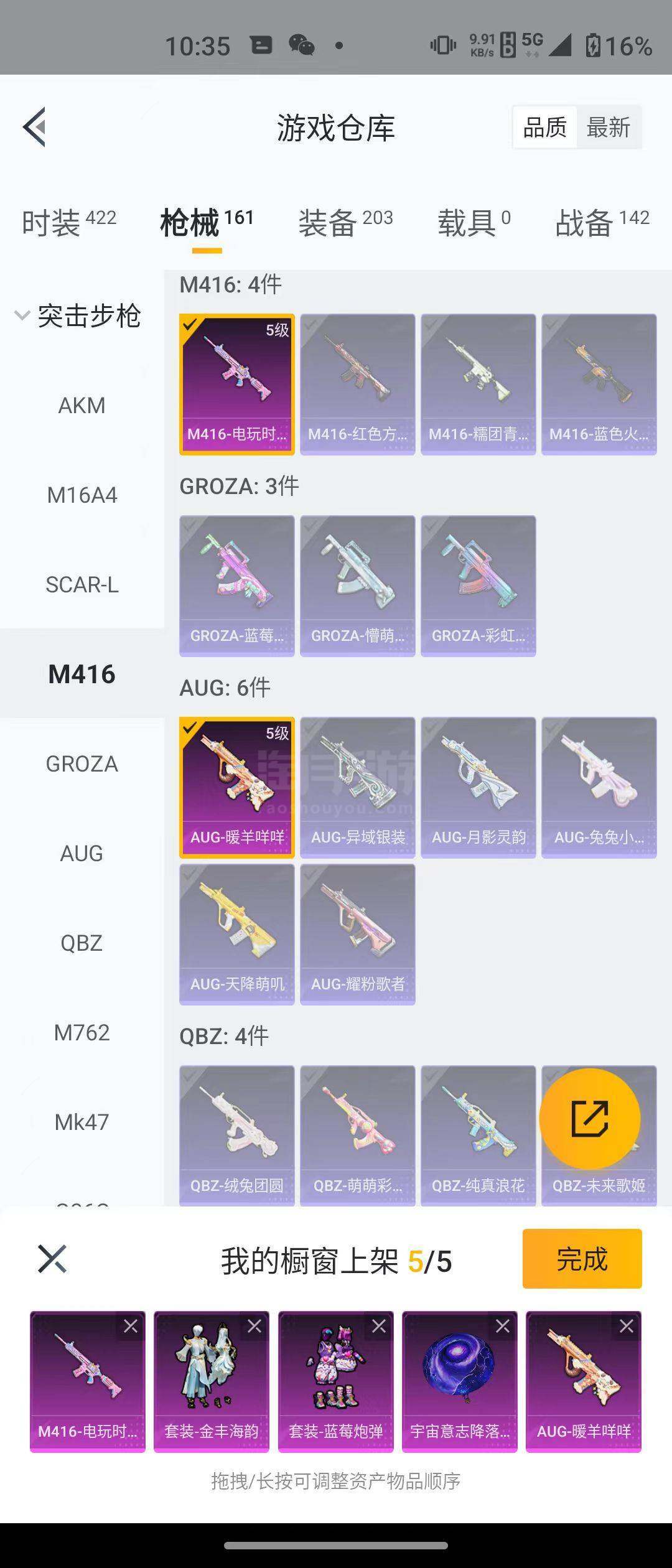The image size is (672, 1568).
Task: Remove 宇宙意志降落 from showcase
Action: click(x=503, y=1326)
